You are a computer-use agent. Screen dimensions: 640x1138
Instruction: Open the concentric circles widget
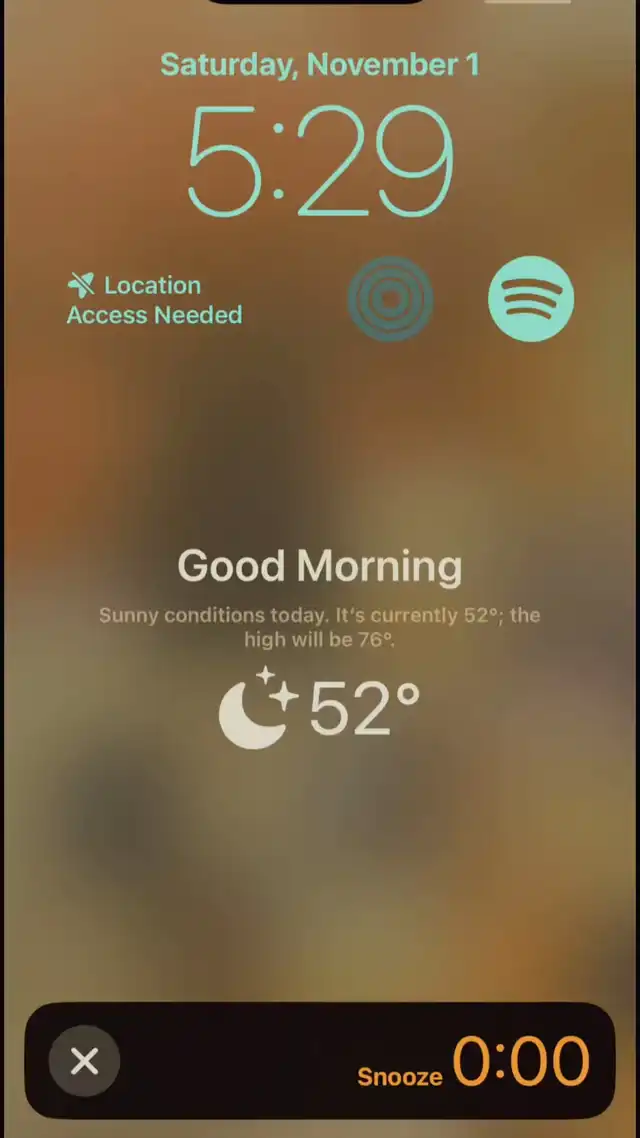[390, 299]
